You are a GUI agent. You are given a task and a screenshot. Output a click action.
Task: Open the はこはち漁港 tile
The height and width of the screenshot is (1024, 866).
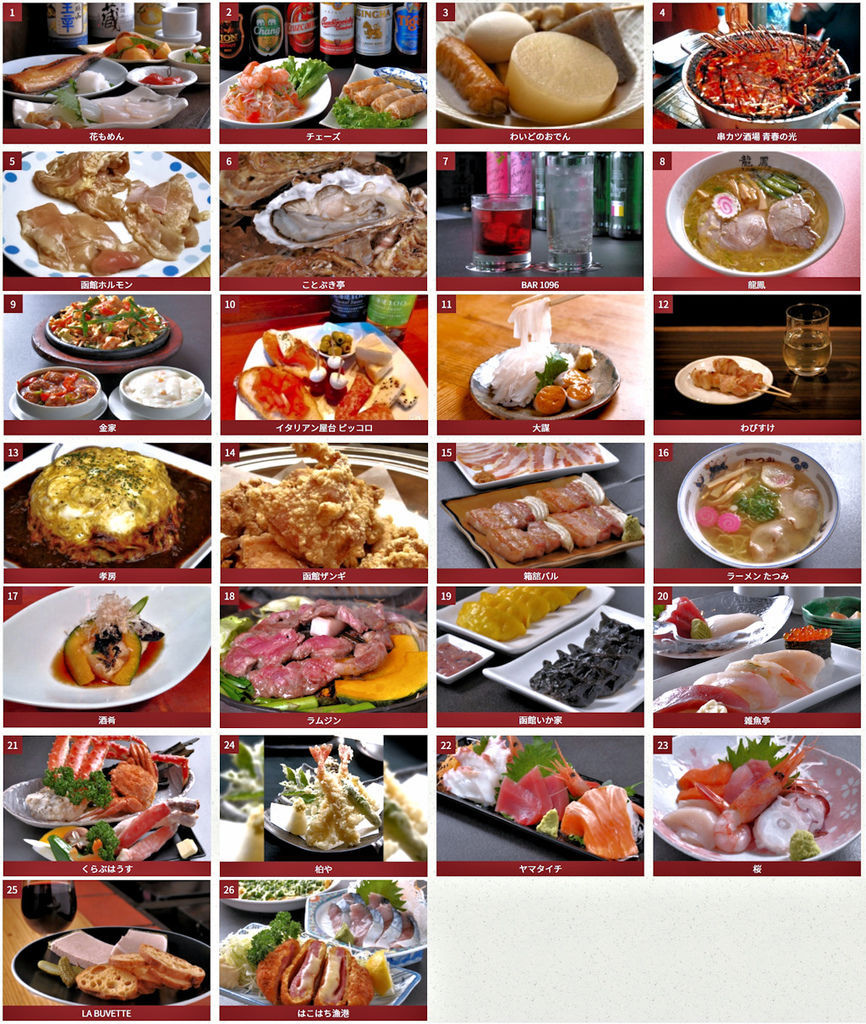tap(323, 943)
